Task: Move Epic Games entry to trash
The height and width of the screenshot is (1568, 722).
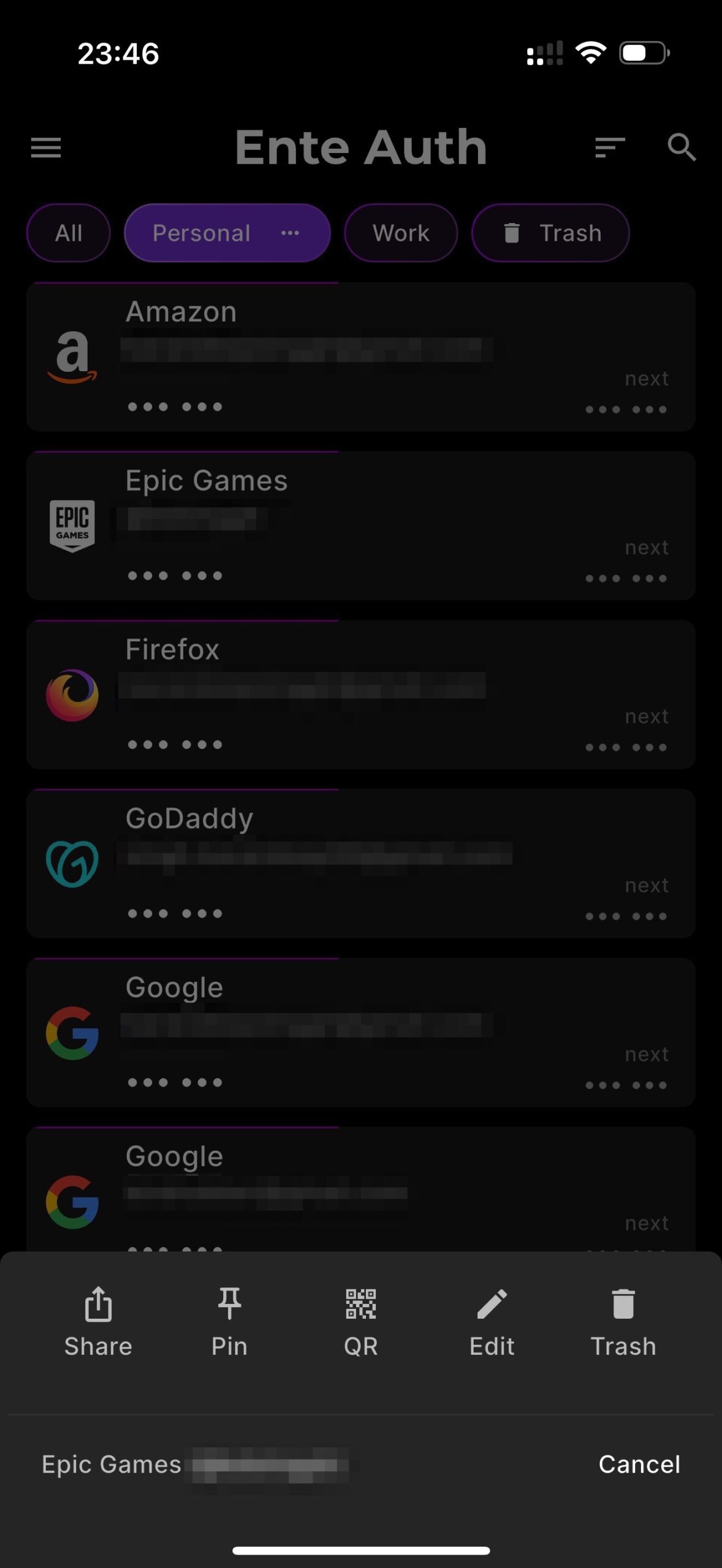Action: (623, 1321)
